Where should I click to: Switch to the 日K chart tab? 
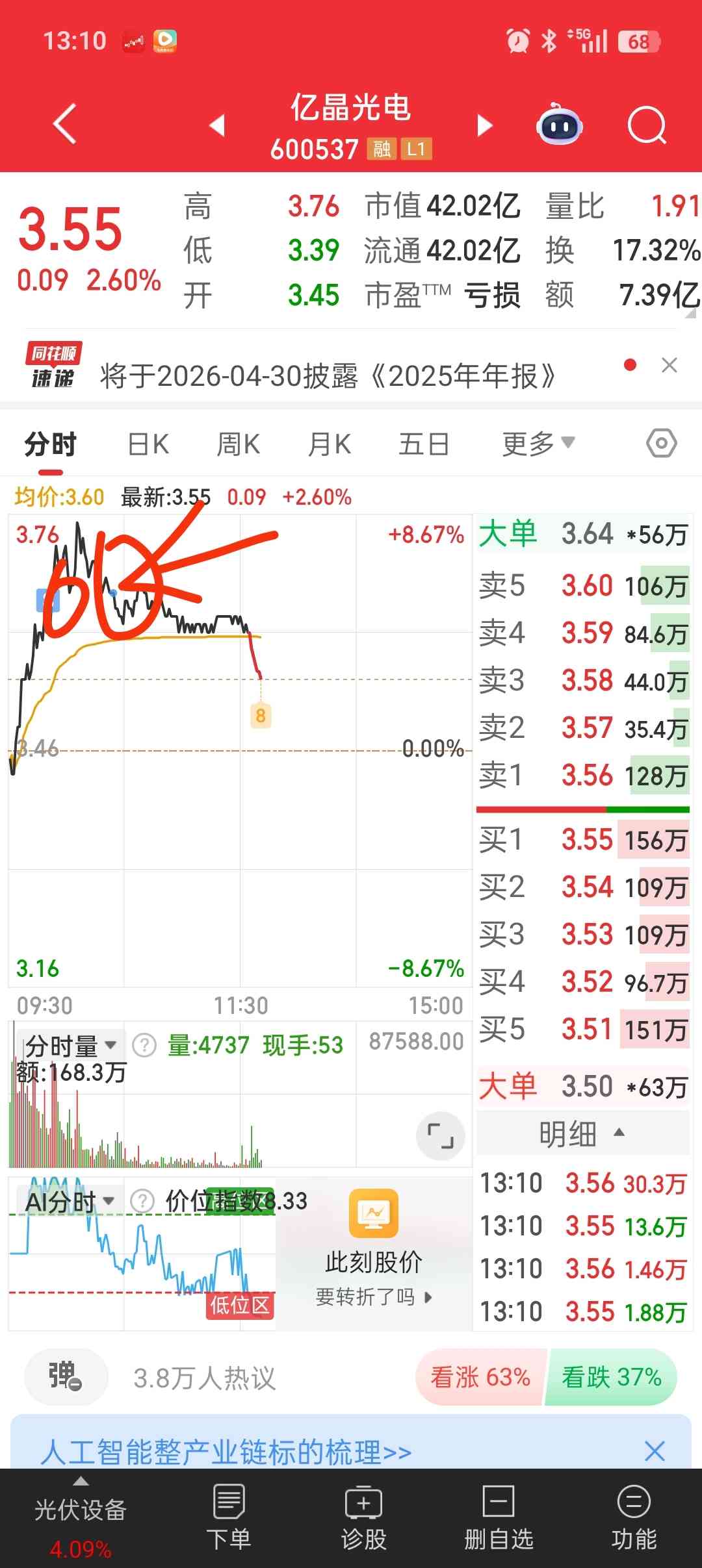(148, 445)
